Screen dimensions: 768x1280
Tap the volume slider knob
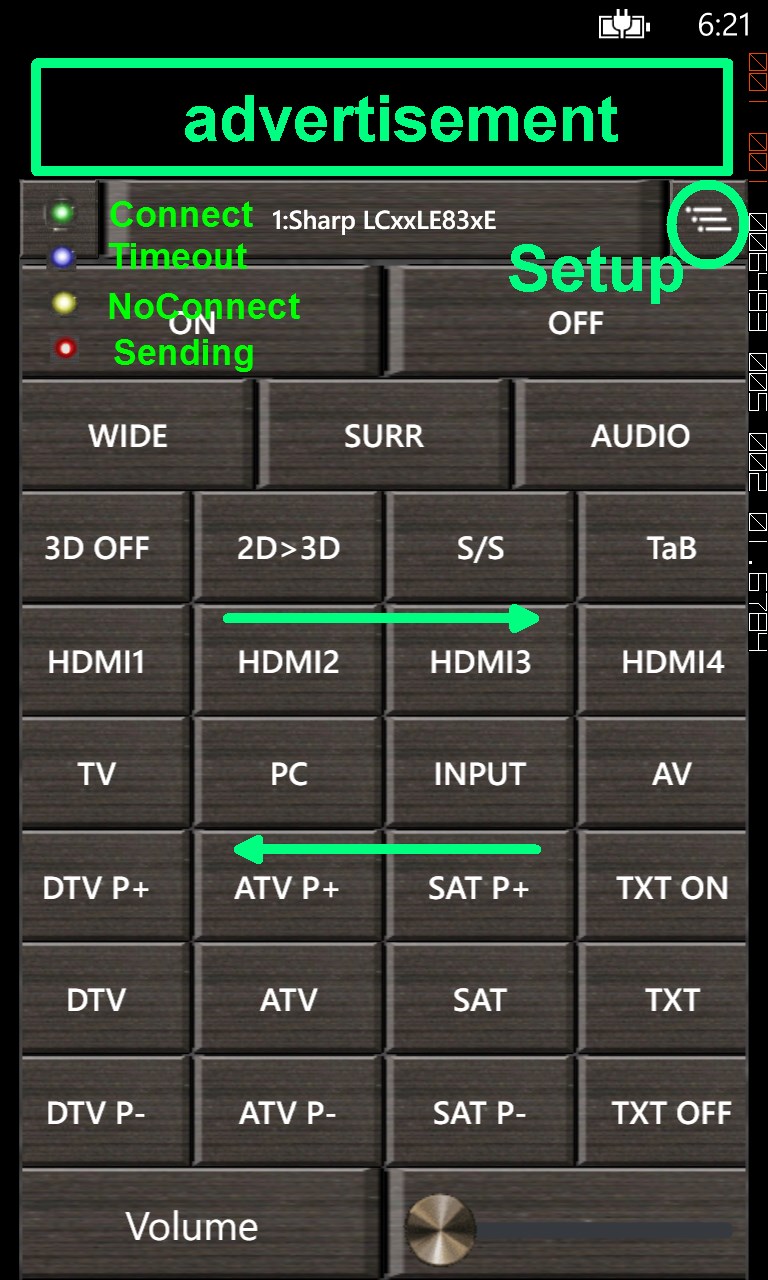click(x=440, y=1229)
